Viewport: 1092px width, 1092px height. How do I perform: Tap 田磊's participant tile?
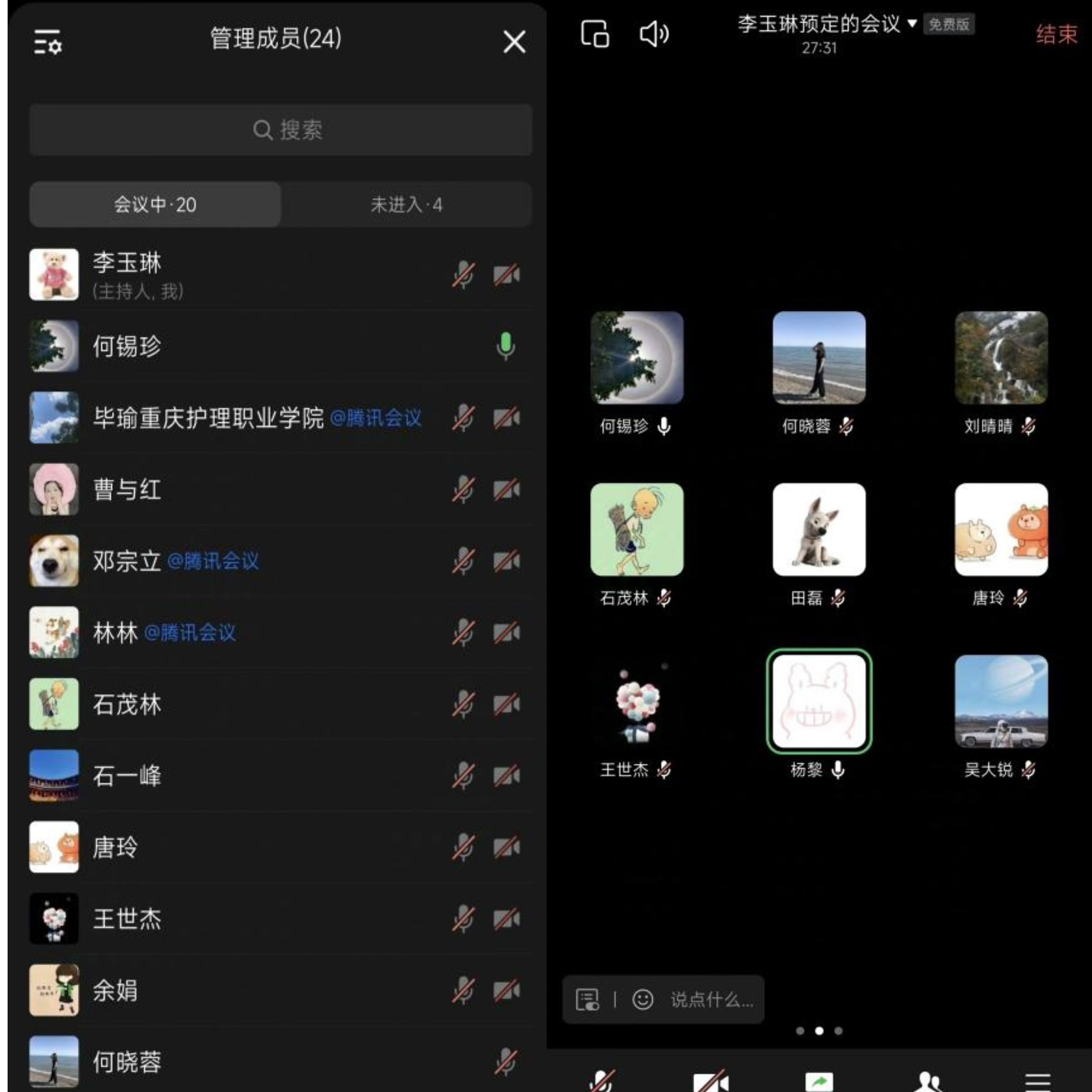click(819, 530)
